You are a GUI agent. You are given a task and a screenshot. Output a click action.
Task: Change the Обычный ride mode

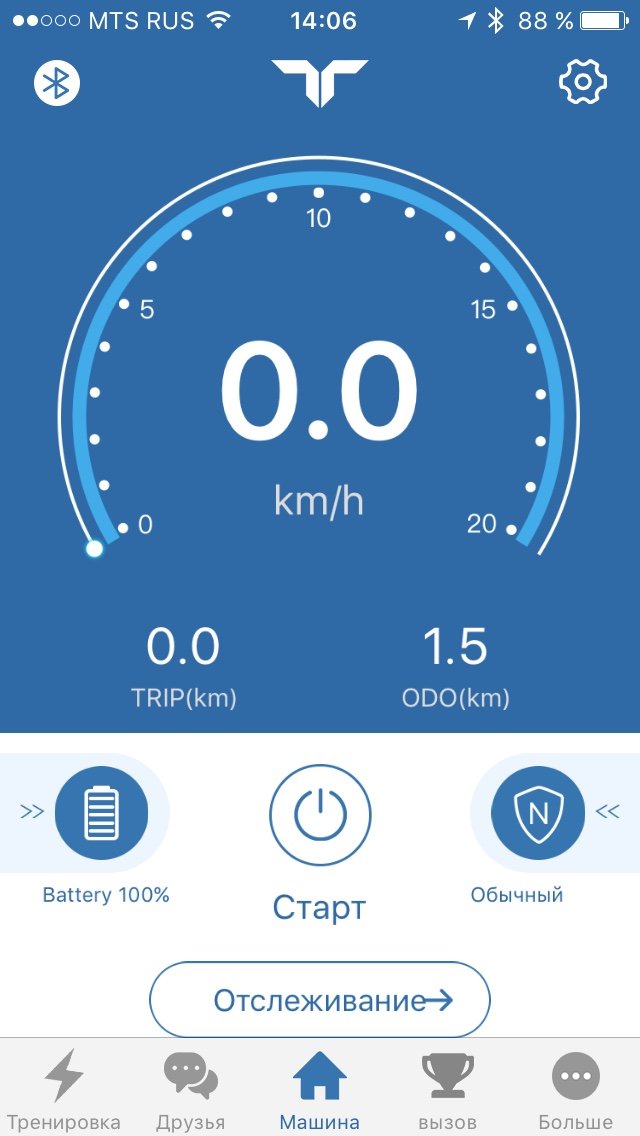(537, 813)
